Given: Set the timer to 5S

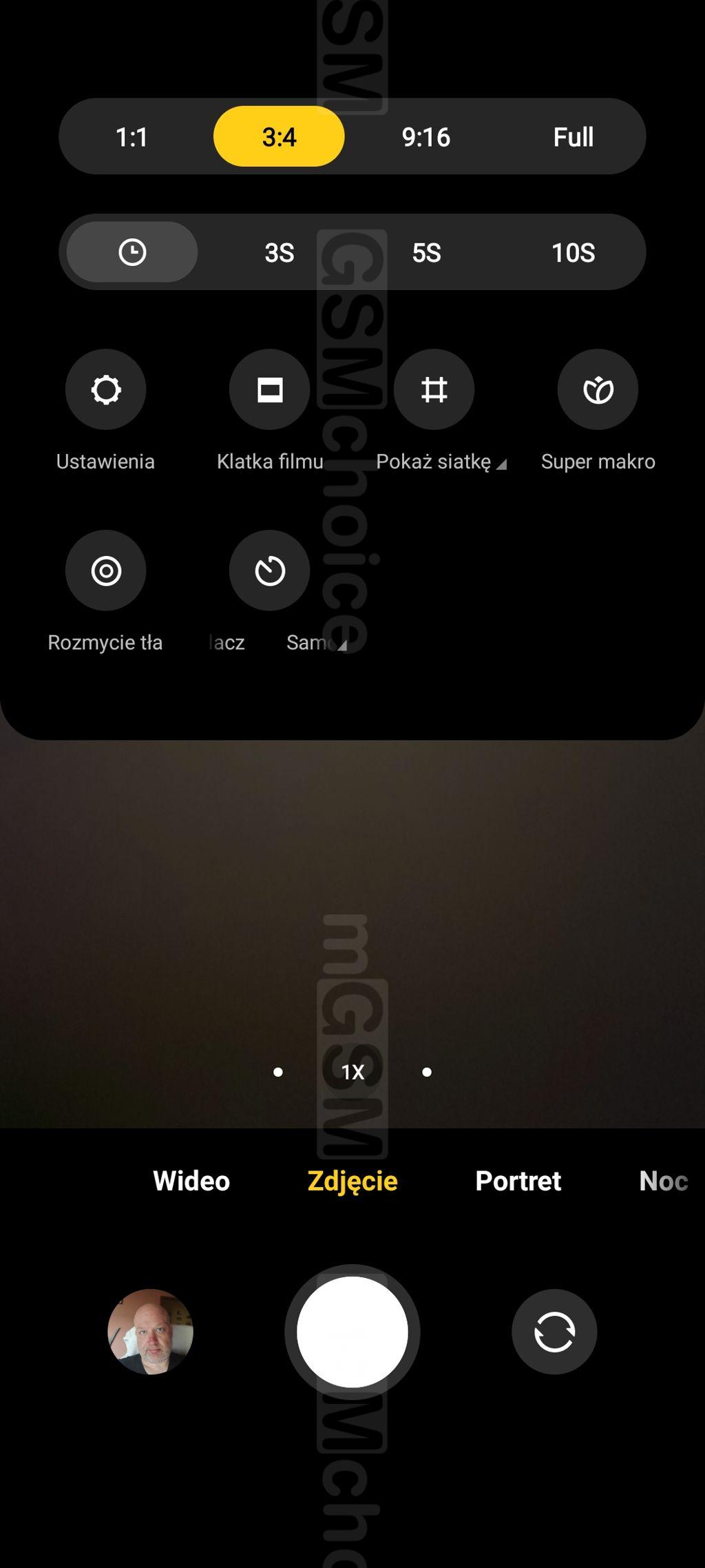Looking at the screenshot, I should [426, 252].
